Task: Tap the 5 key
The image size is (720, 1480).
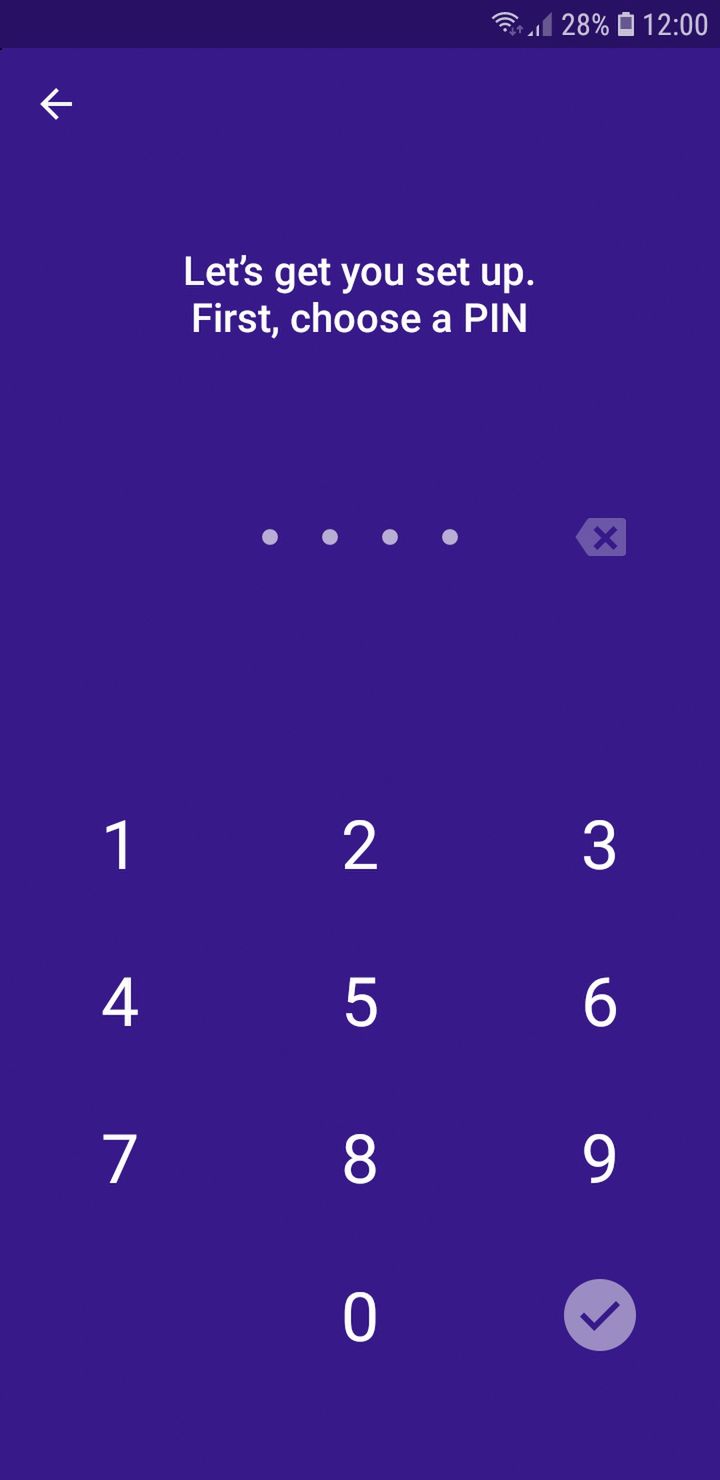Action: pos(360,1002)
